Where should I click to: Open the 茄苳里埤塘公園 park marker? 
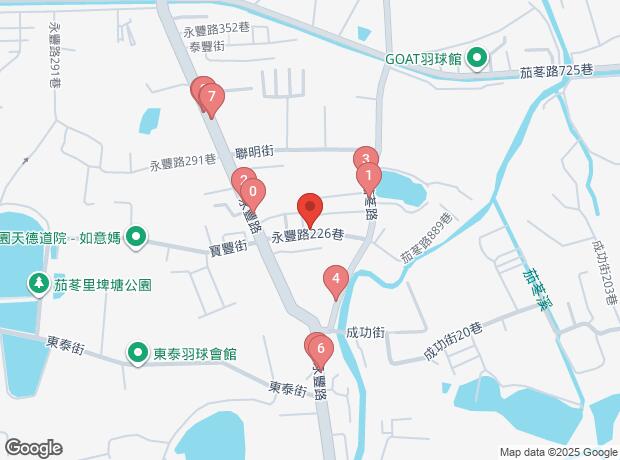click(x=39, y=284)
